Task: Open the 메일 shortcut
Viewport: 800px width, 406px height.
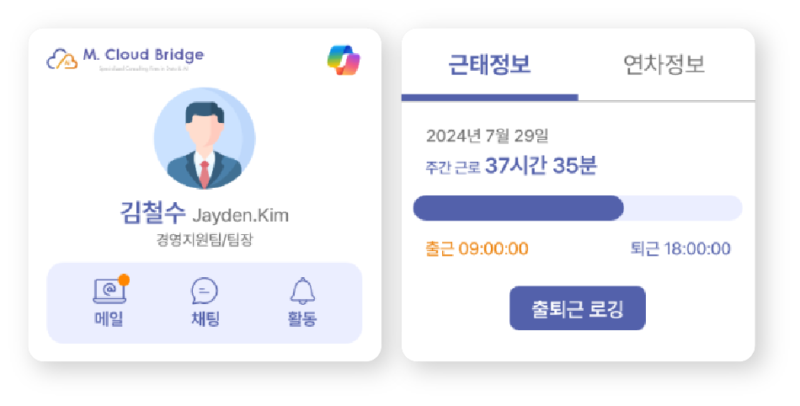Action: click(108, 302)
